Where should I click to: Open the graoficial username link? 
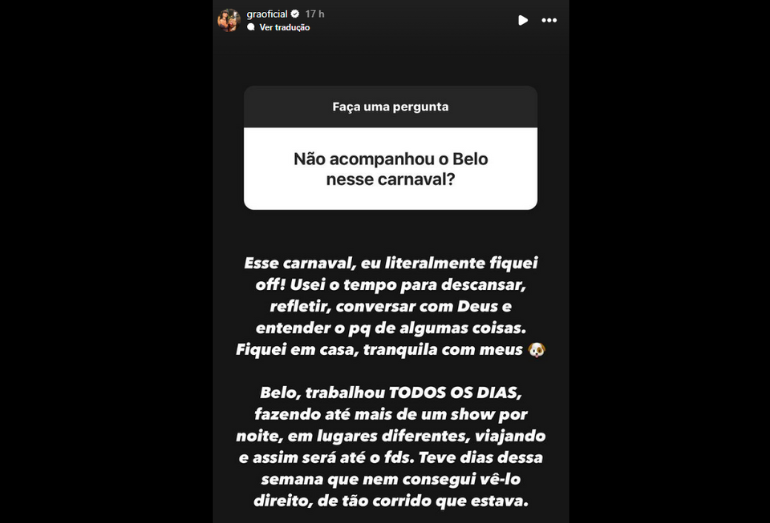click(267, 14)
